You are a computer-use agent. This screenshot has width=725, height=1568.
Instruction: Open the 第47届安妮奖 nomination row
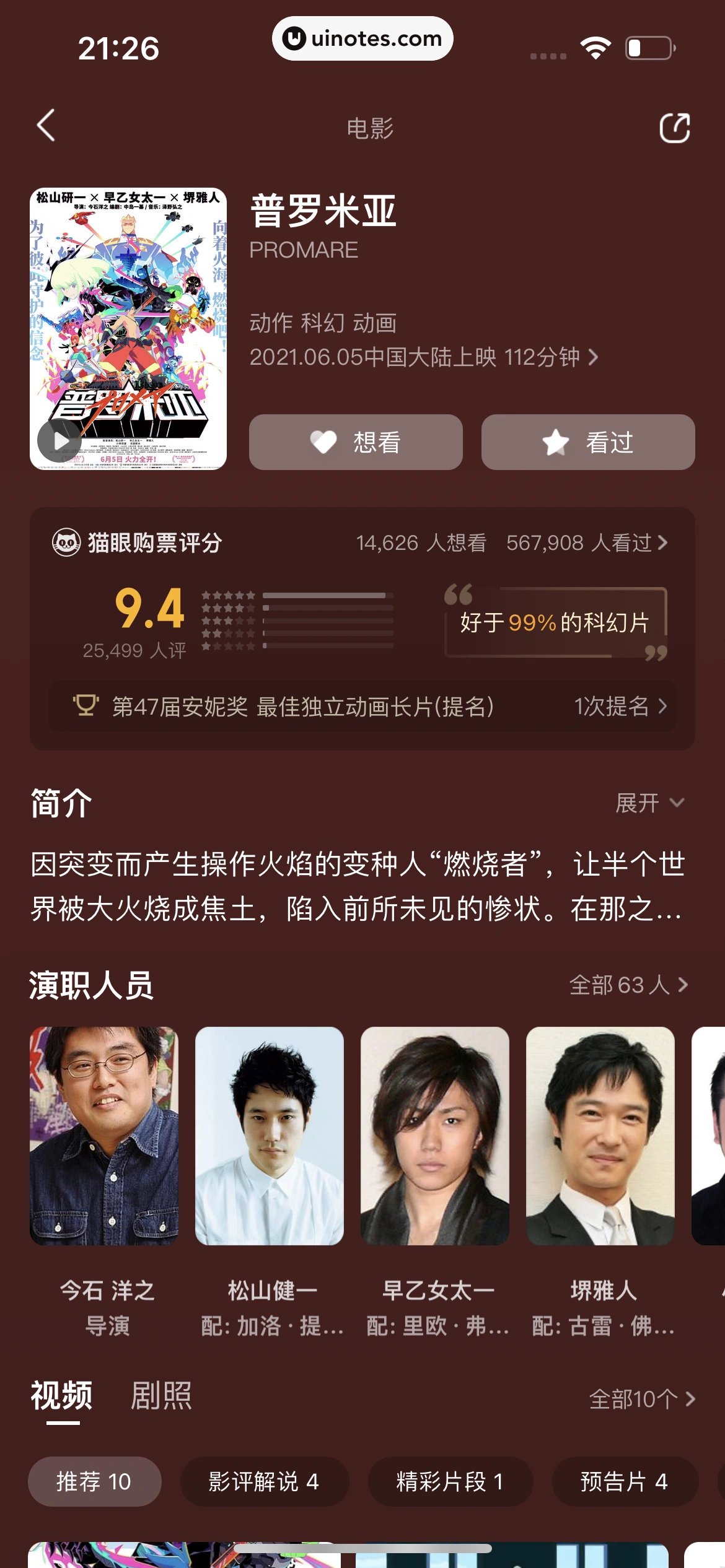(x=362, y=707)
